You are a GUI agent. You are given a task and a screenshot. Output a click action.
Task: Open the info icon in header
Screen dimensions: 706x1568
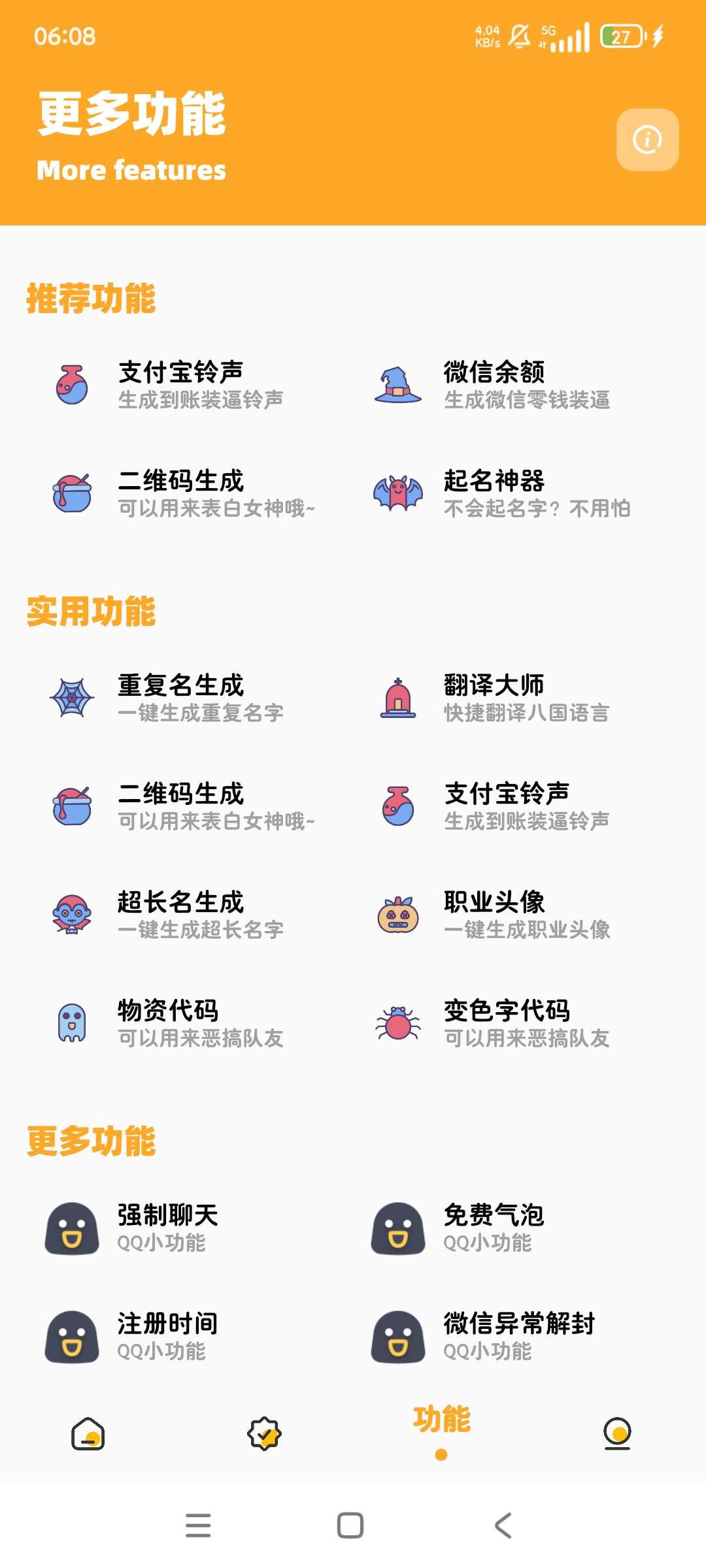coord(647,140)
